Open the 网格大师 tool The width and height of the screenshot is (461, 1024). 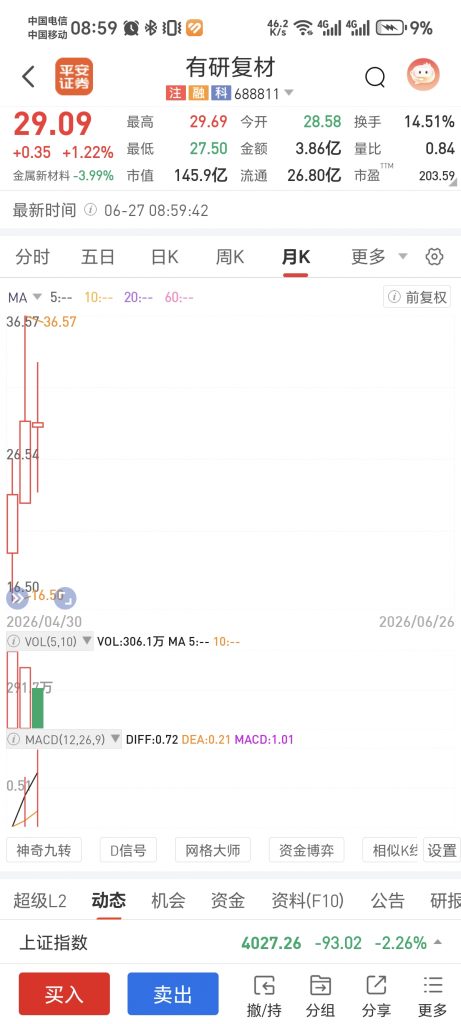(212, 850)
